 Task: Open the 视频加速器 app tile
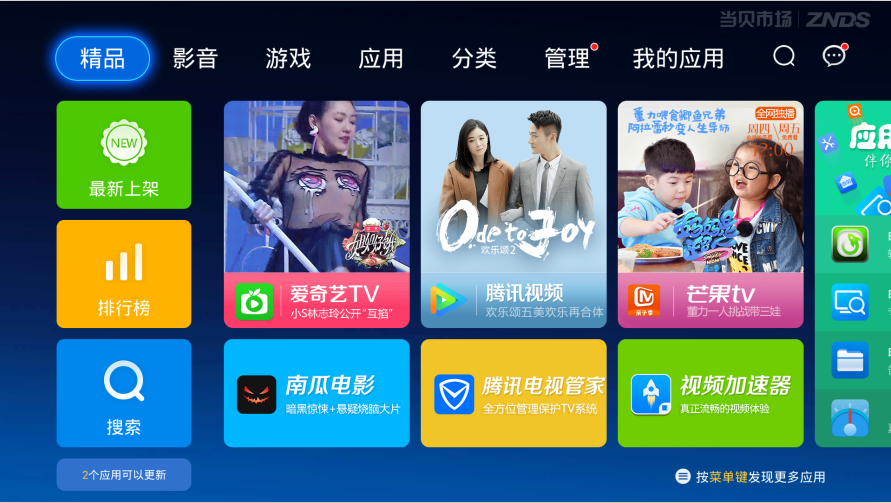pyautogui.click(x=710, y=393)
